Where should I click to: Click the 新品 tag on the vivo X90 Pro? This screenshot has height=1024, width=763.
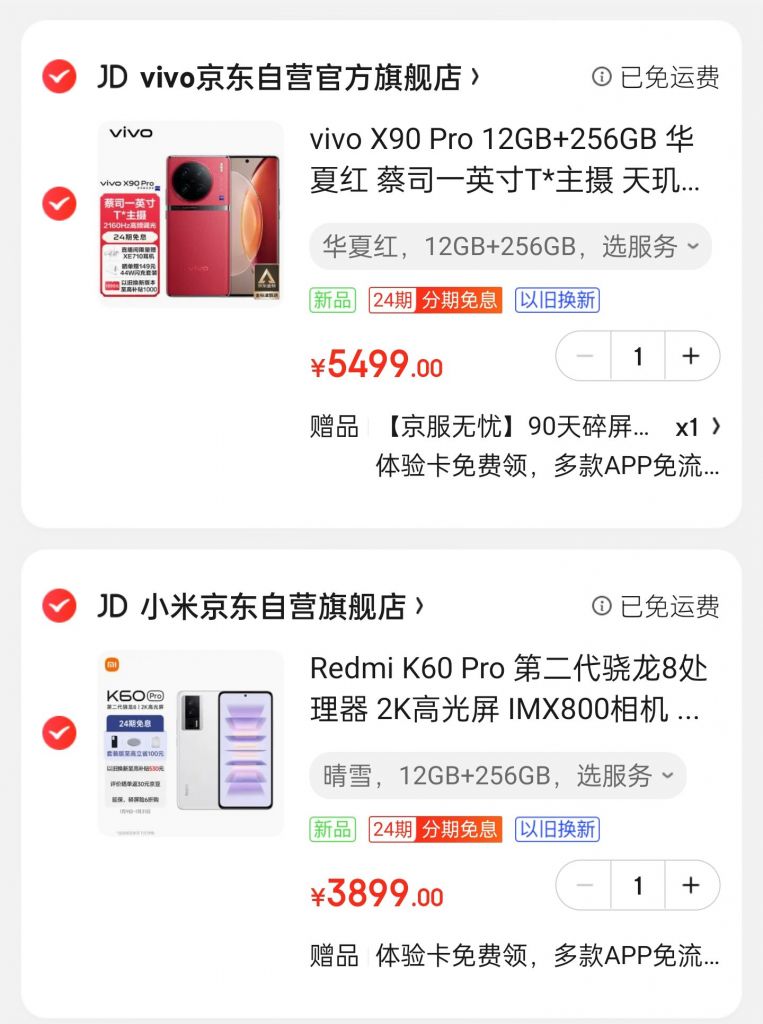(x=333, y=300)
